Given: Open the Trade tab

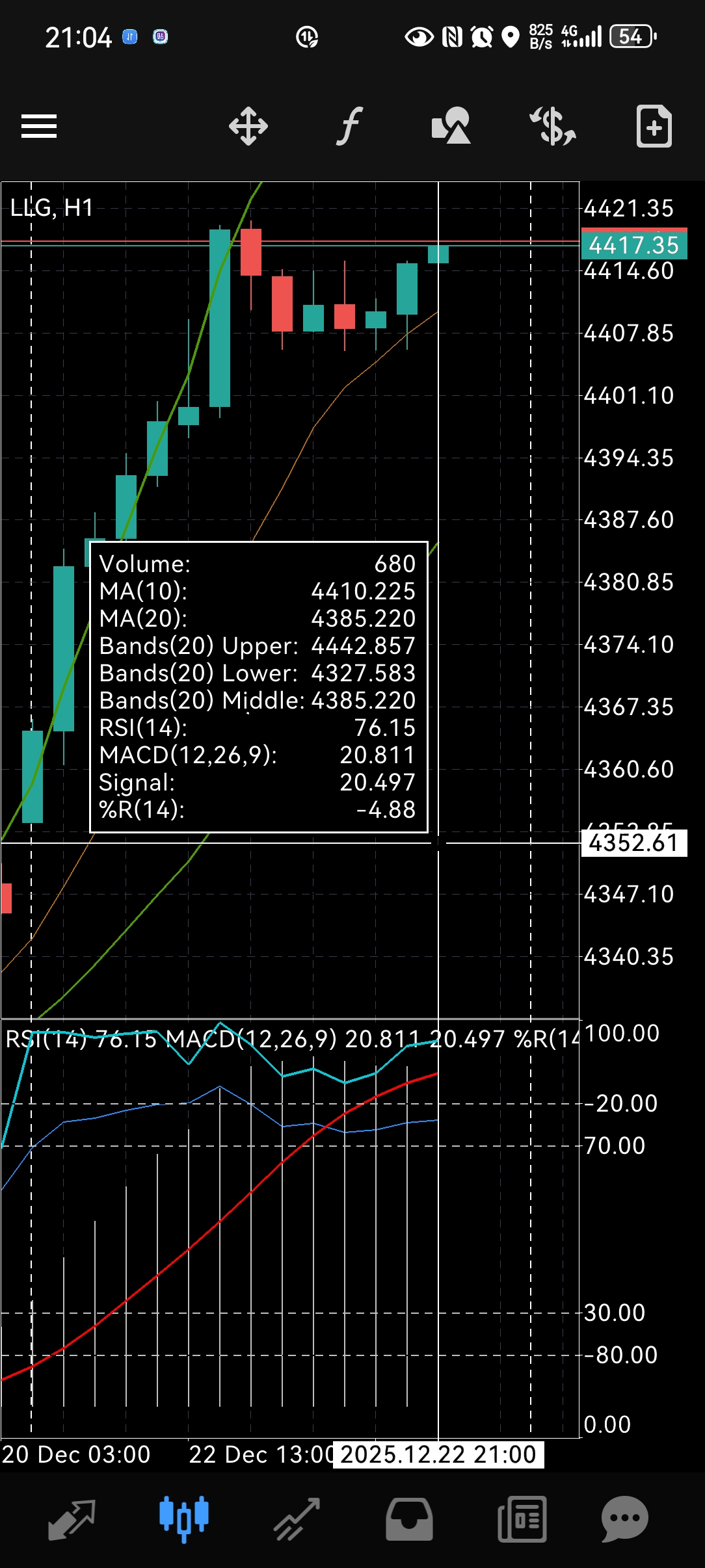Looking at the screenshot, I should click(x=297, y=1520).
